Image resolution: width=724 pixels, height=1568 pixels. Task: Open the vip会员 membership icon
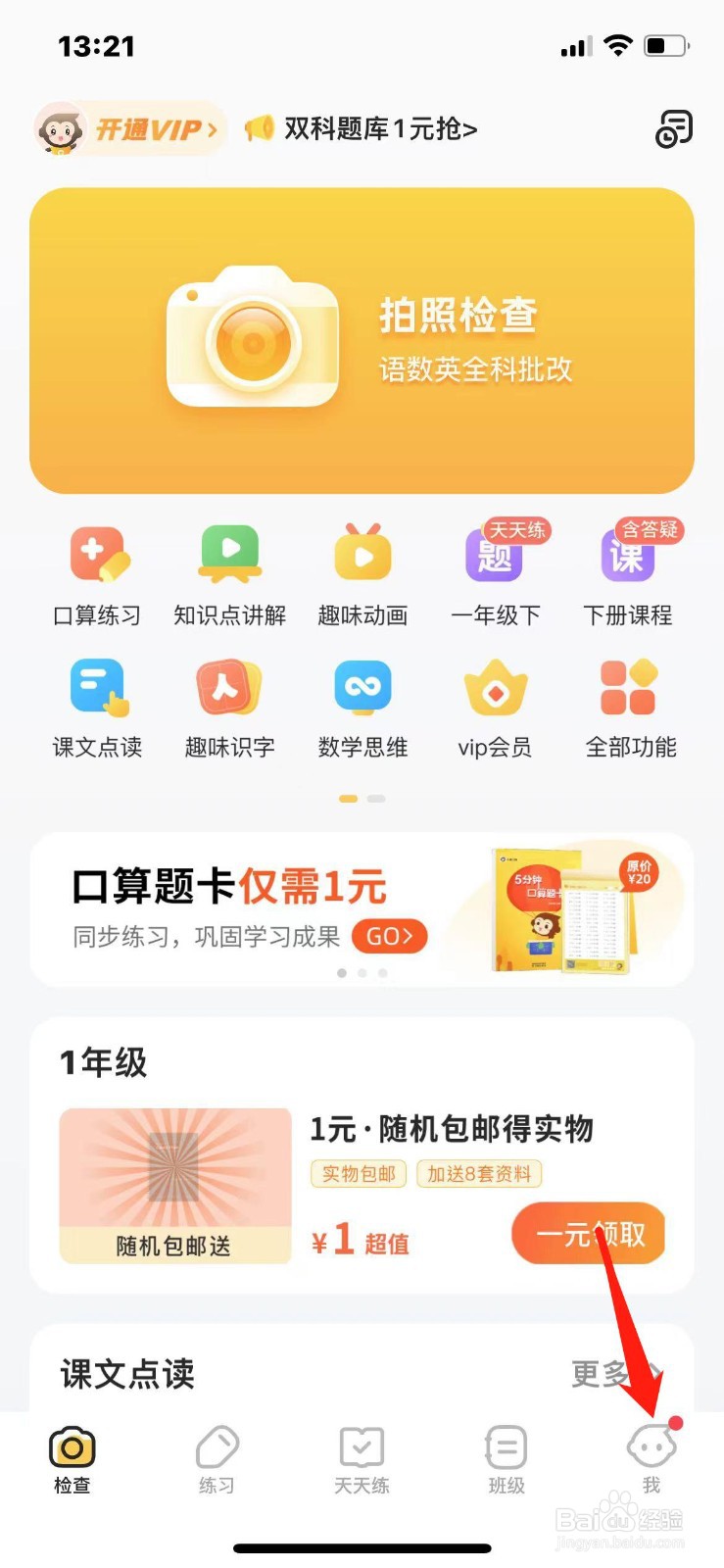coord(496,704)
